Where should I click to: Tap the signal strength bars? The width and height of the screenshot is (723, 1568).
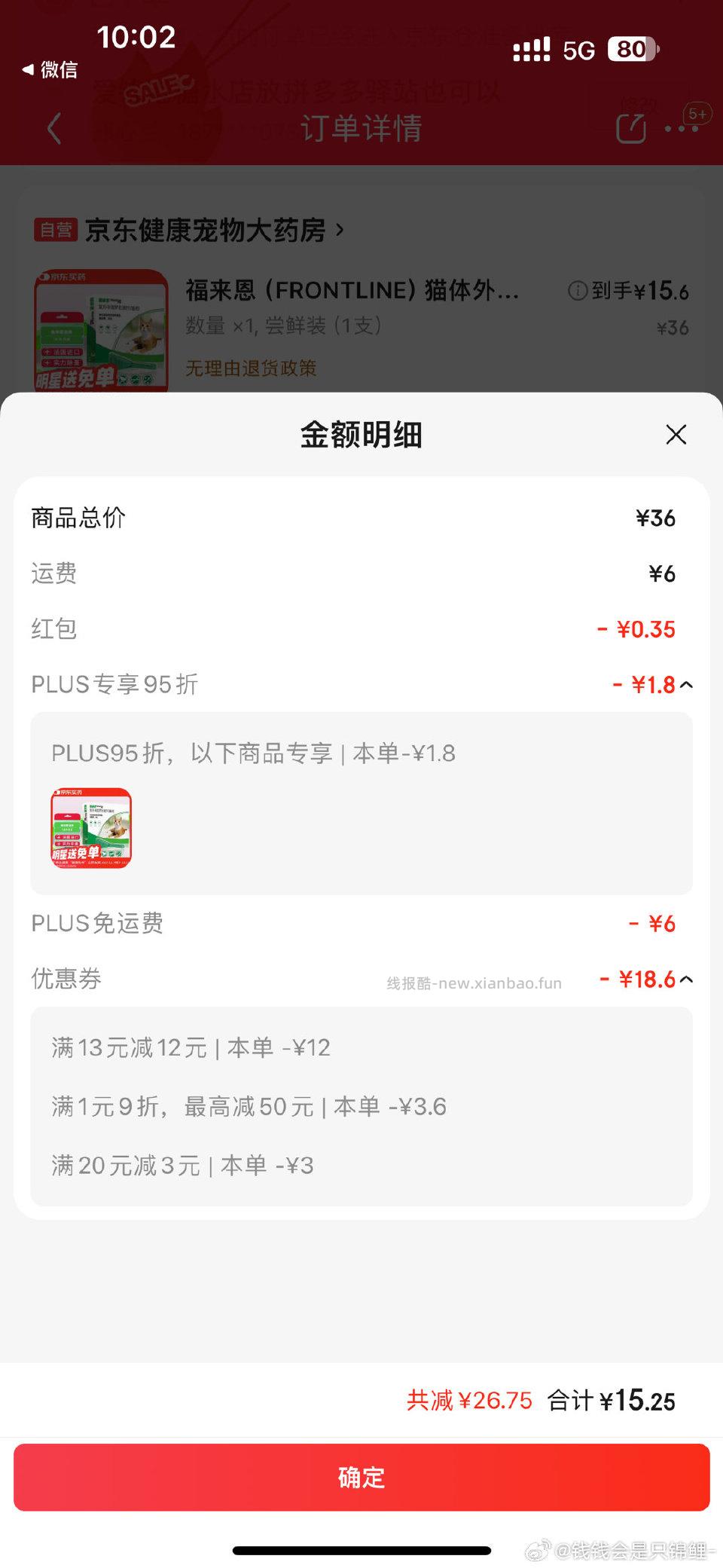tap(530, 50)
